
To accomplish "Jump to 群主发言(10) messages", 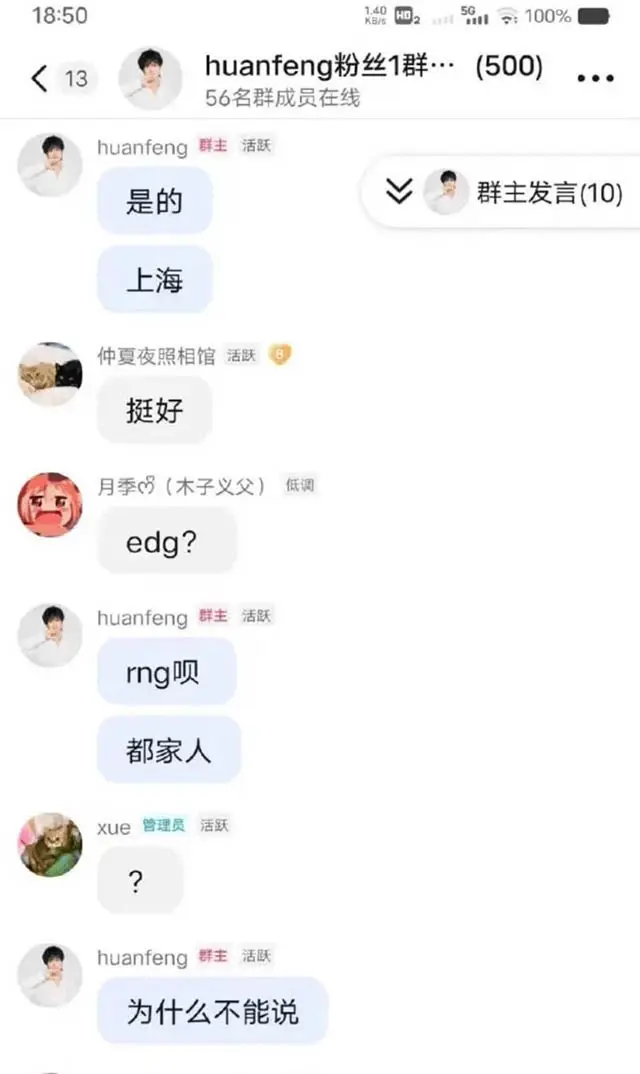I will [508, 193].
